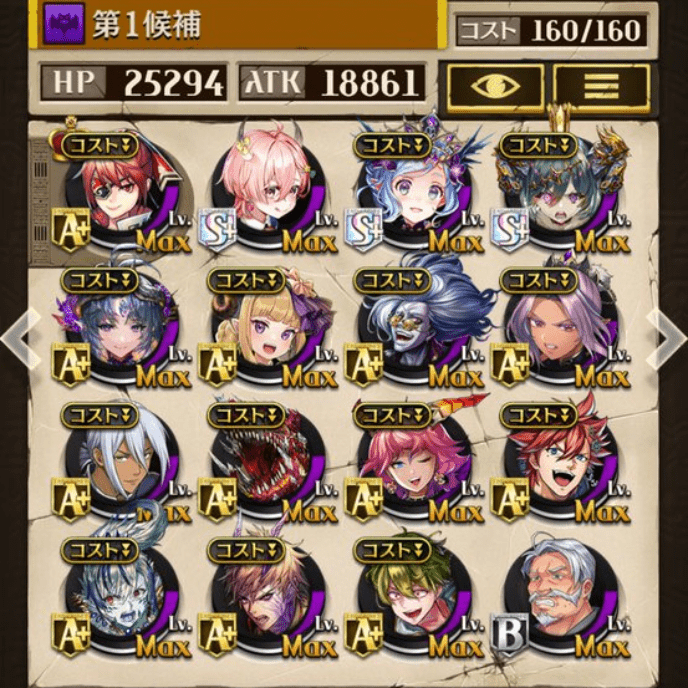Go to the previous party with left arrow
The height and width of the screenshot is (688, 688).
(18, 338)
